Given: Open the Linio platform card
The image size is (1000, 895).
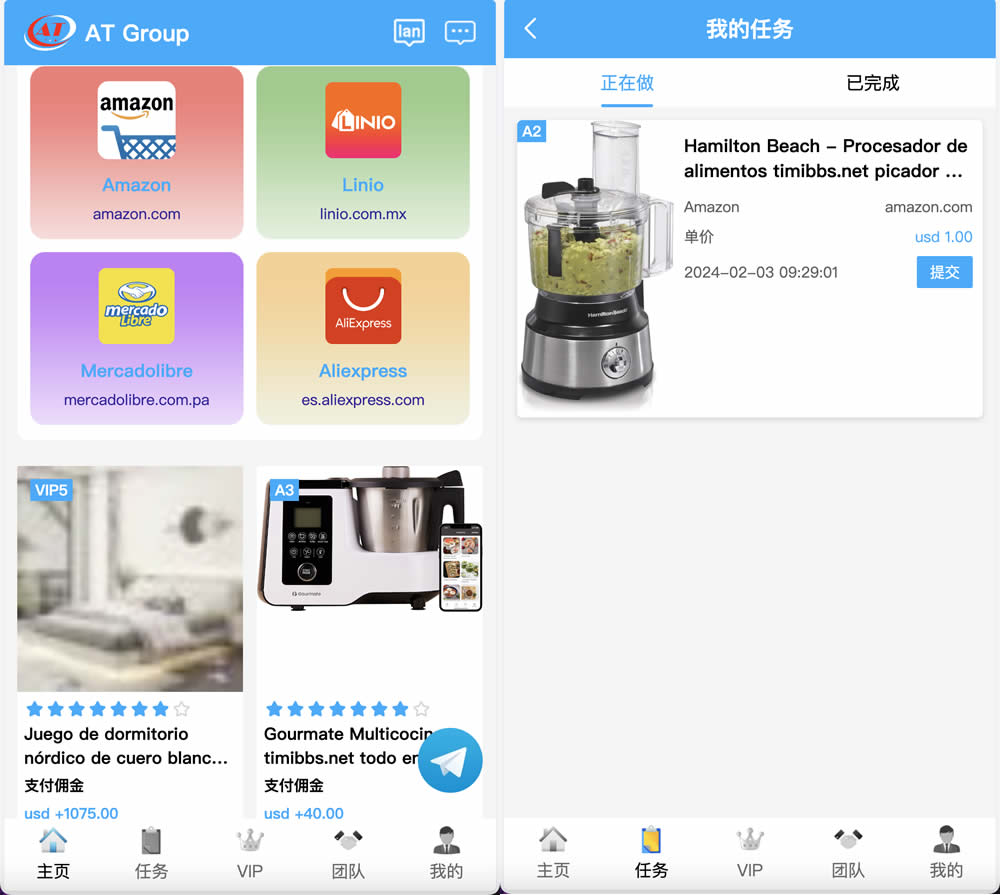Looking at the screenshot, I should 363,152.
